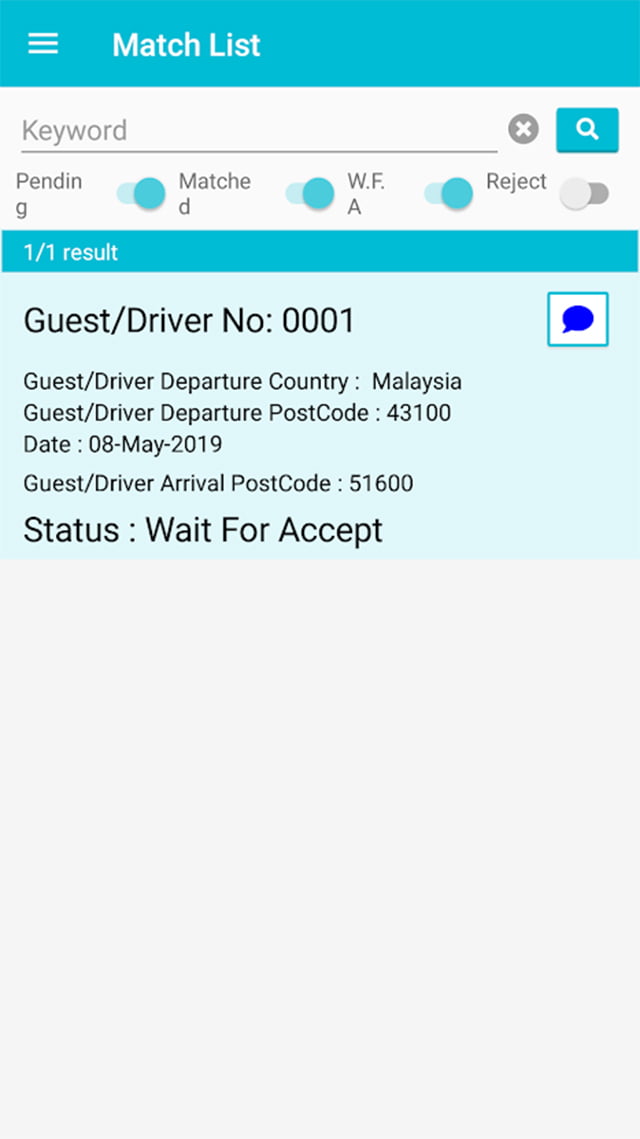This screenshot has width=640, height=1139.
Task: Clear the keyword field with the X icon
Action: pos(523,130)
